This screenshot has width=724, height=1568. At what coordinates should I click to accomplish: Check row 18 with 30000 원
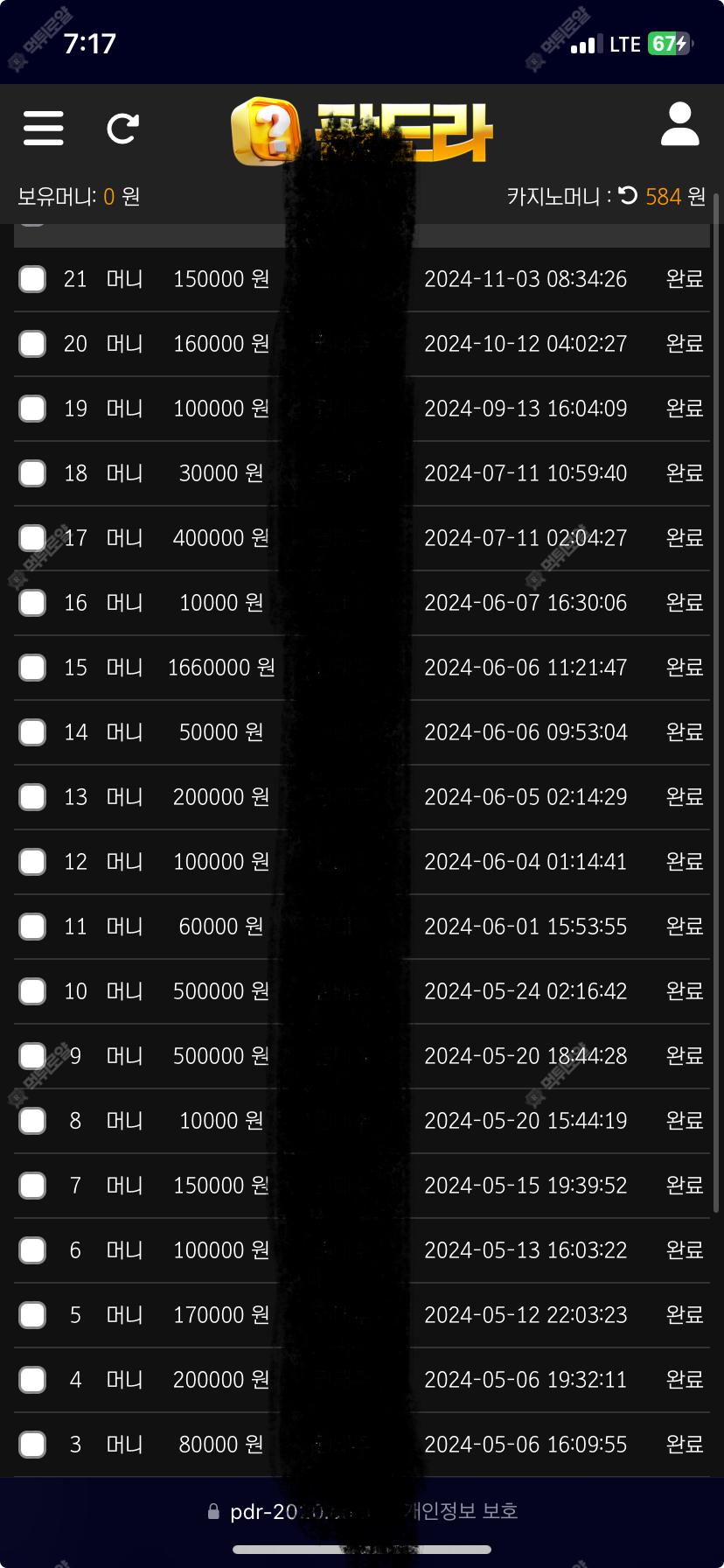click(32, 473)
